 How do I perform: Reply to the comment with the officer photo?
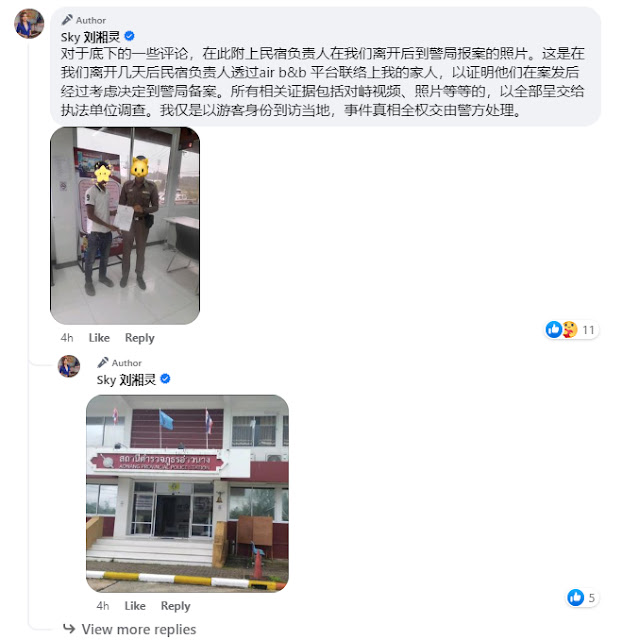click(x=139, y=338)
